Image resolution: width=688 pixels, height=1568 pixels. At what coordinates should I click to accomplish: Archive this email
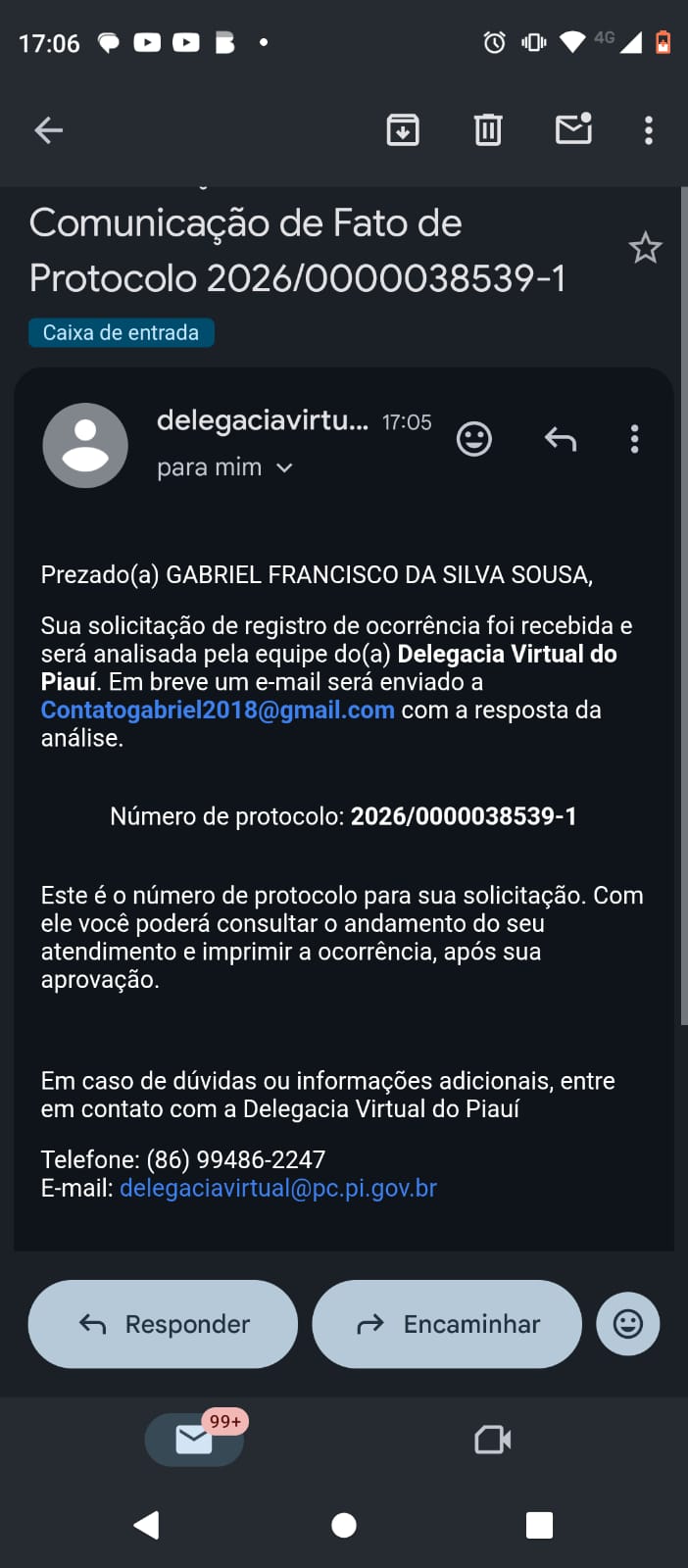pyautogui.click(x=403, y=130)
